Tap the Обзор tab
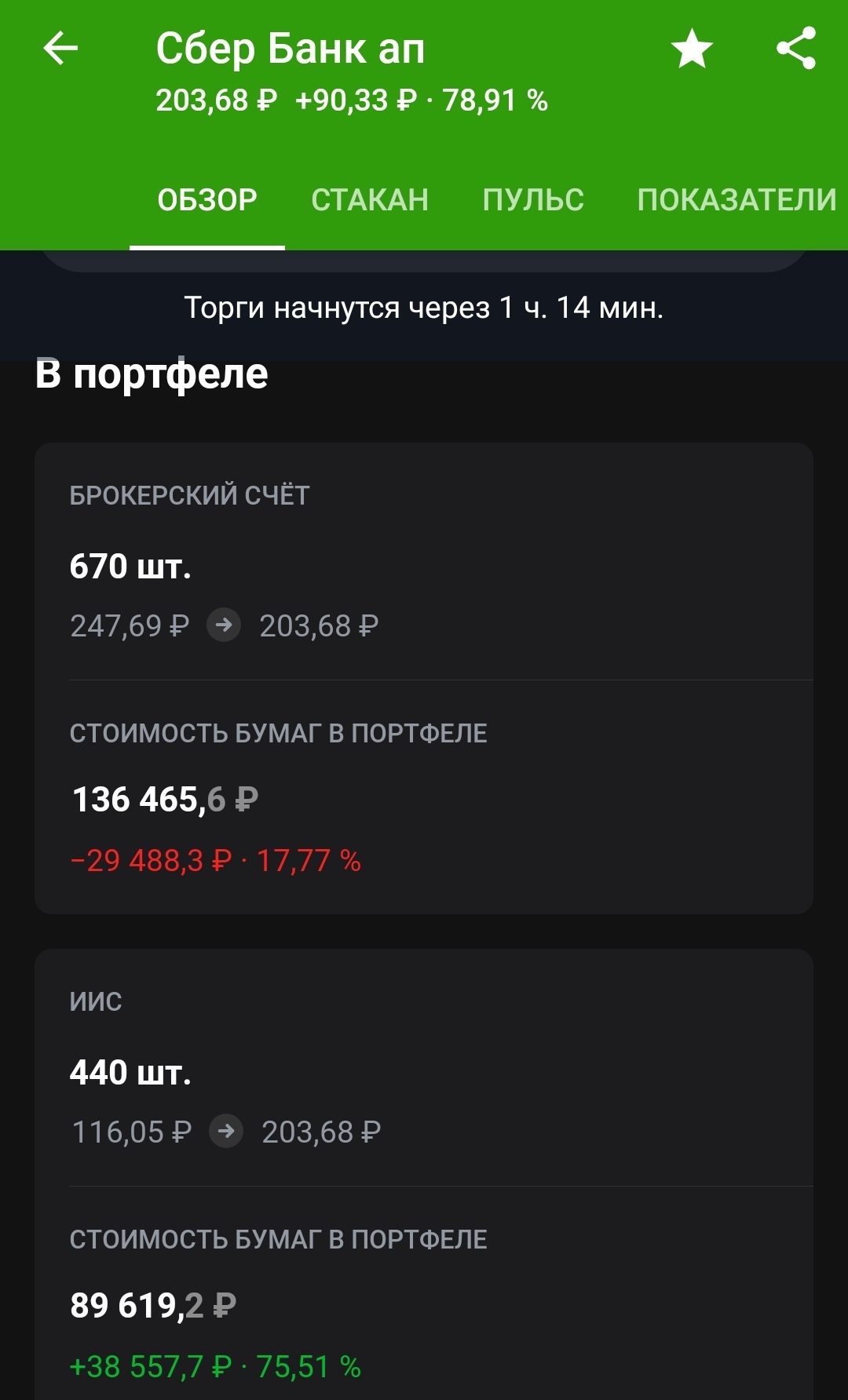848x1400 pixels. point(207,200)
